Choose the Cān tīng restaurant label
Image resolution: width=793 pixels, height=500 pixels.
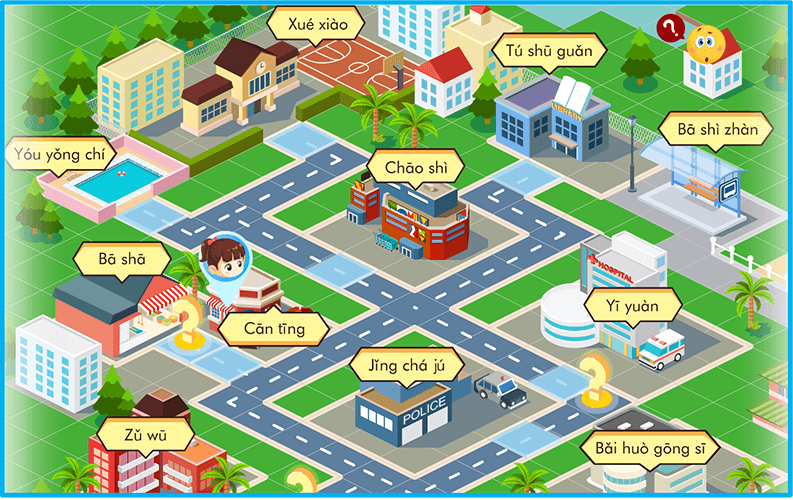click(x=273, y=328)
